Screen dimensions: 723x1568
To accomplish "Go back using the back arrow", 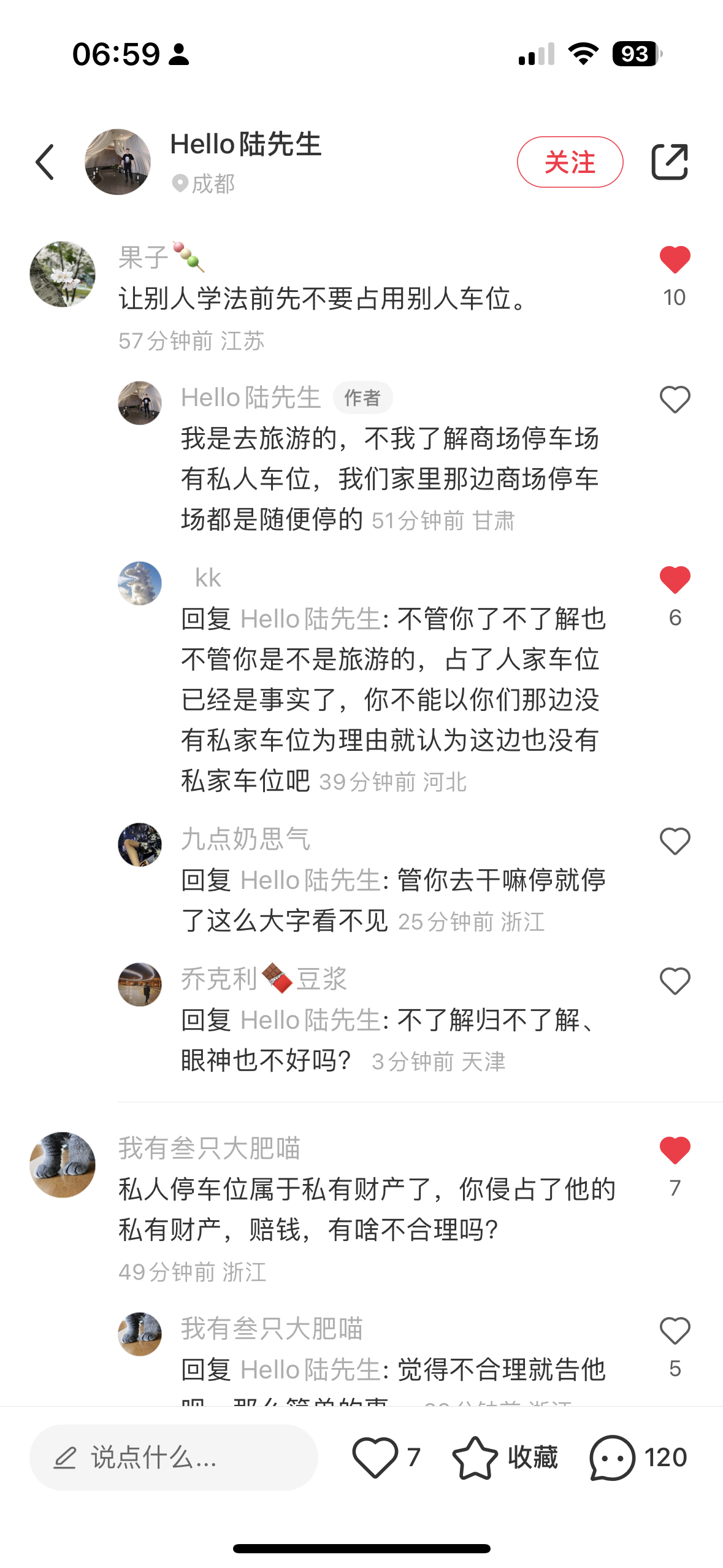I will (45, 163).
